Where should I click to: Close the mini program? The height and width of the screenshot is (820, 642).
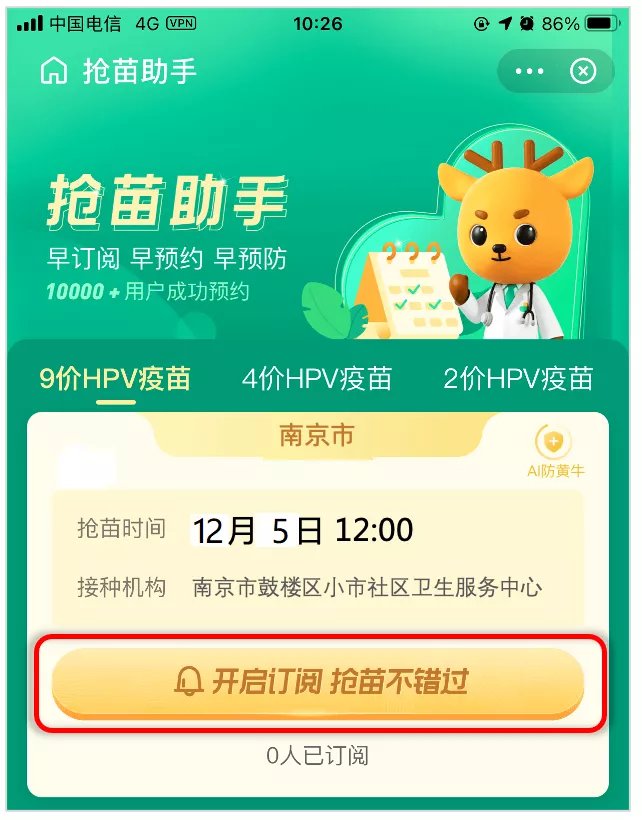click(x=583, y=72)
